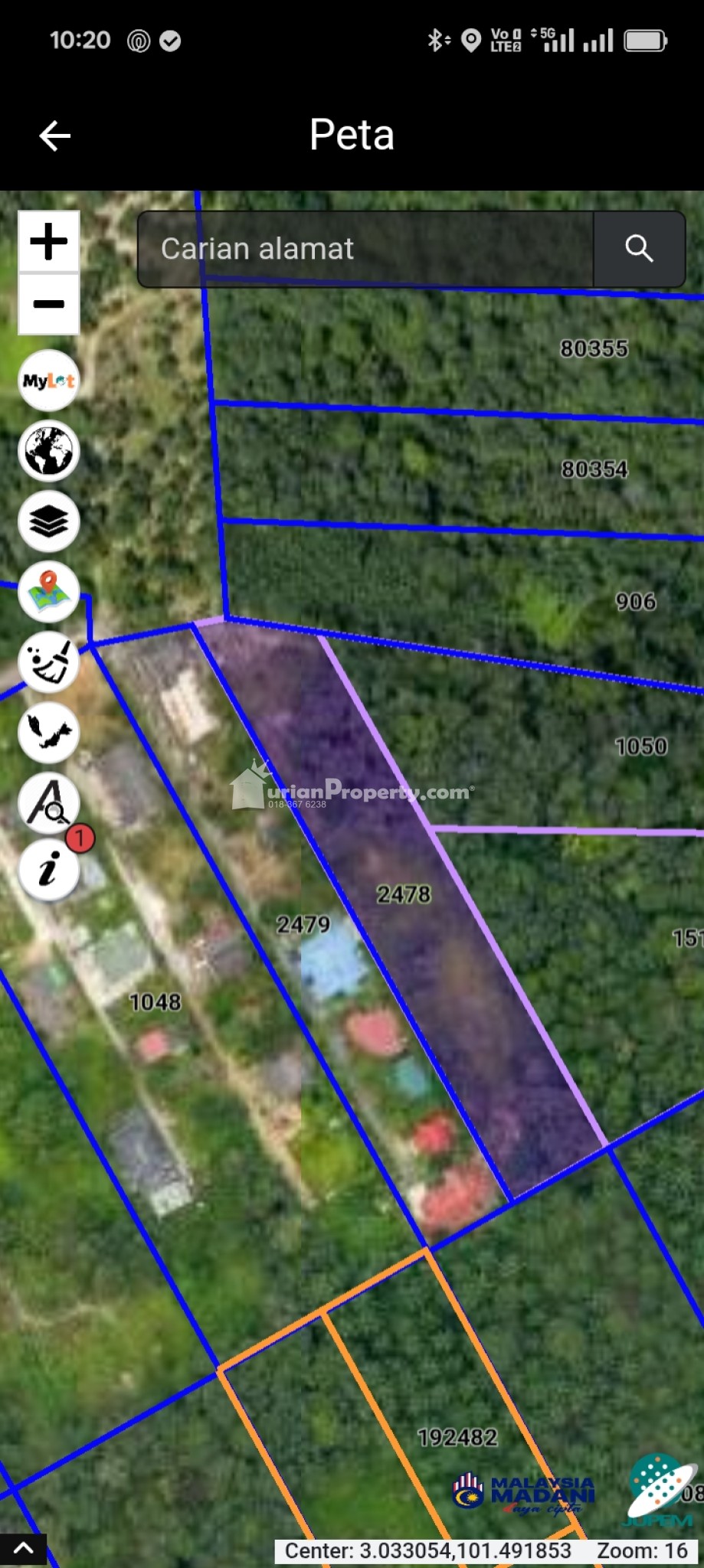
Task: Tap the Malaysia map outline button
Action: (x=49, y=733)
